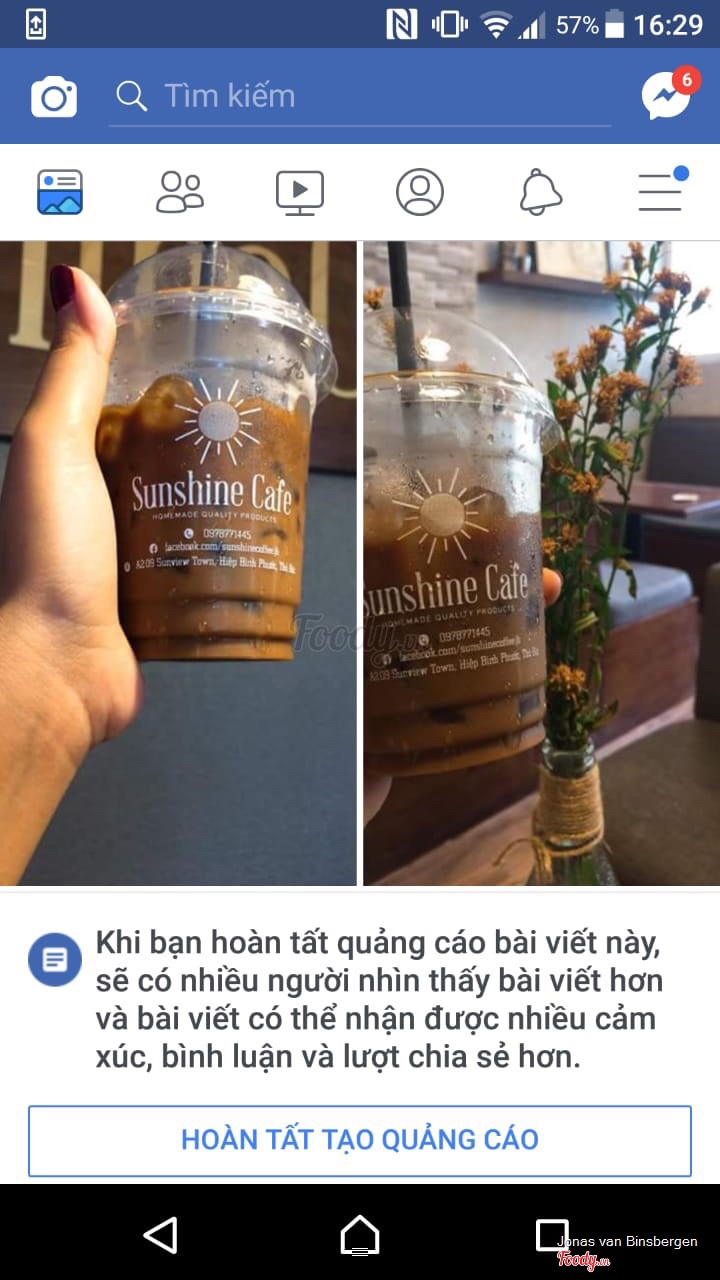Open Messenger with 6 unread messages

(x=667, y=96)
